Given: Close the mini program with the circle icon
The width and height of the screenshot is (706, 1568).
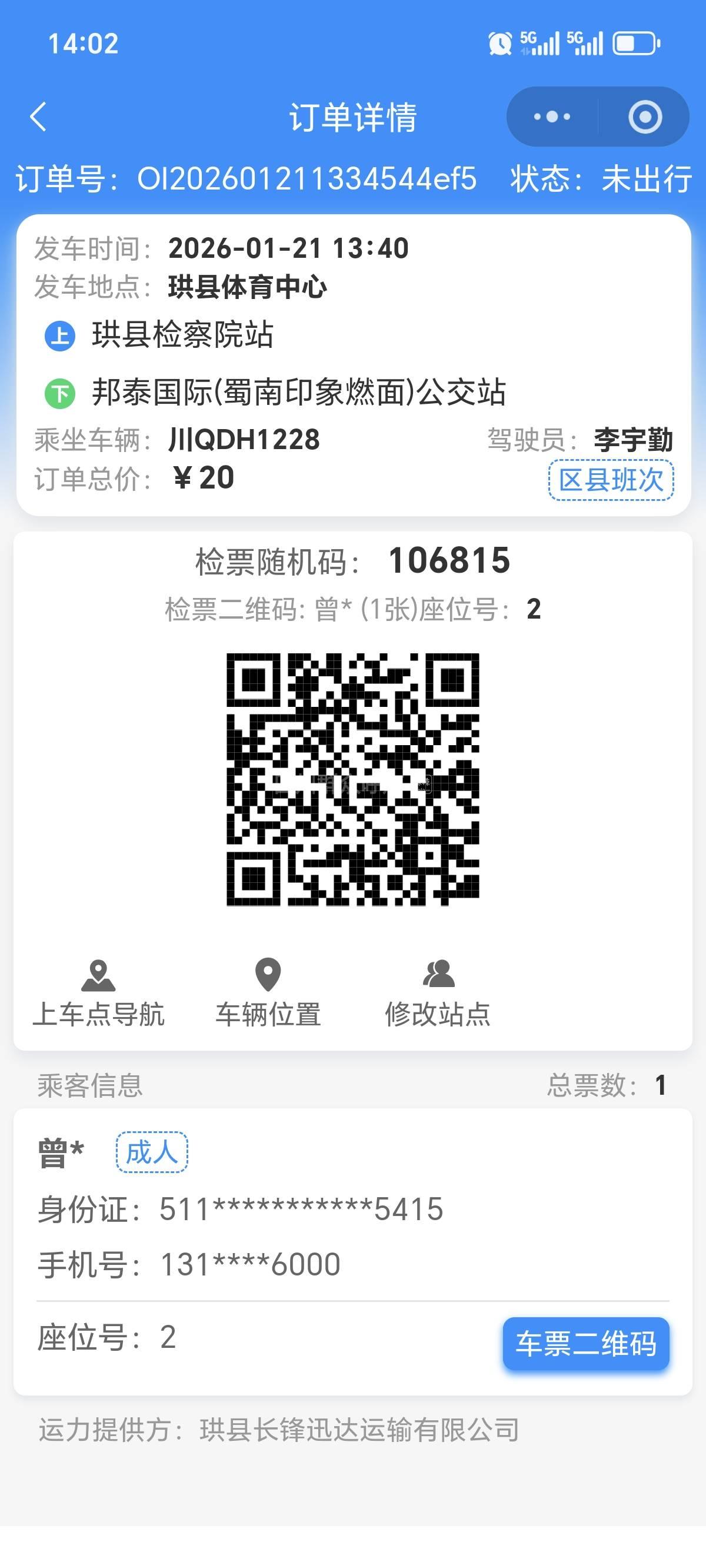Looking at the screenshot, I should click(645, 117).
